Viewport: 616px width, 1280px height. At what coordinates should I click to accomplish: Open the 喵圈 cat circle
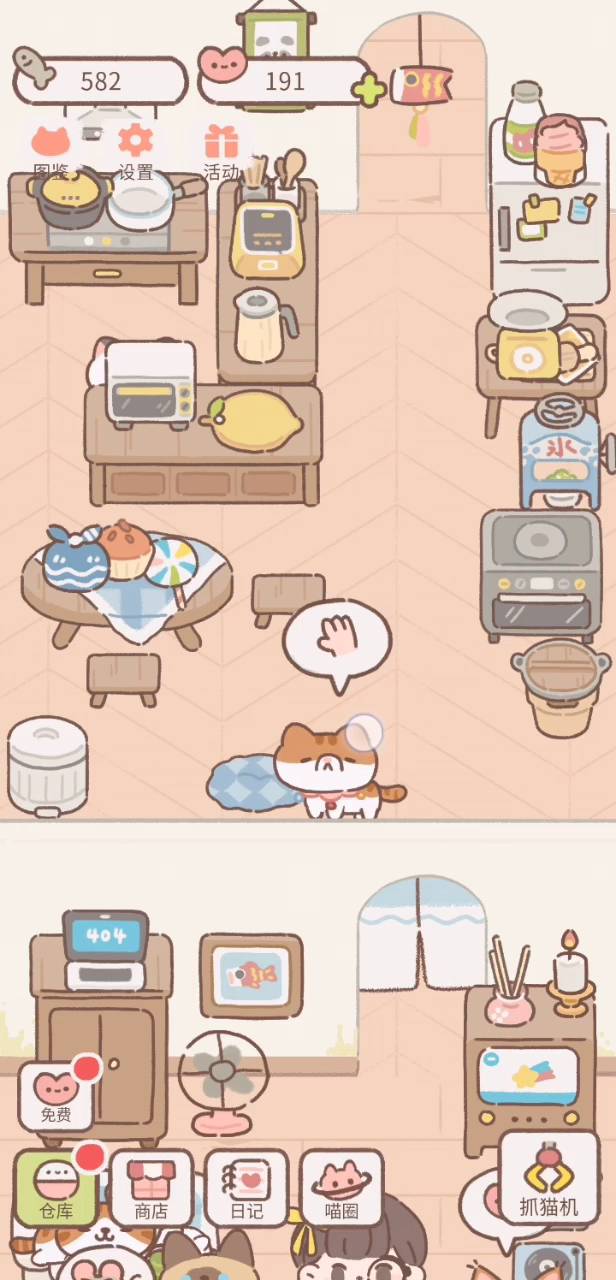click(x=342, y=1188)
